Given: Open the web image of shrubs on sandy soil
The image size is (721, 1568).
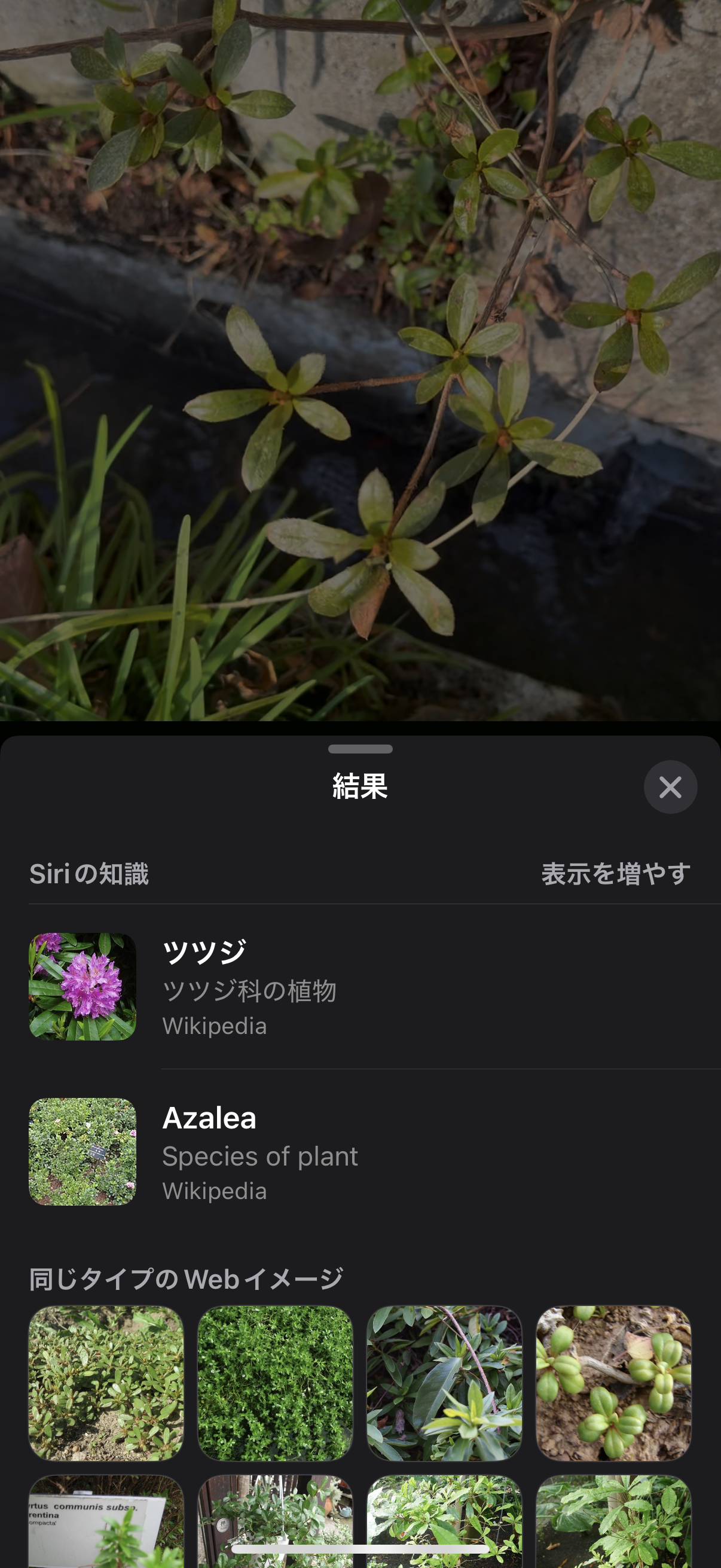Looking at the screenshot, I should point(106,1383).
